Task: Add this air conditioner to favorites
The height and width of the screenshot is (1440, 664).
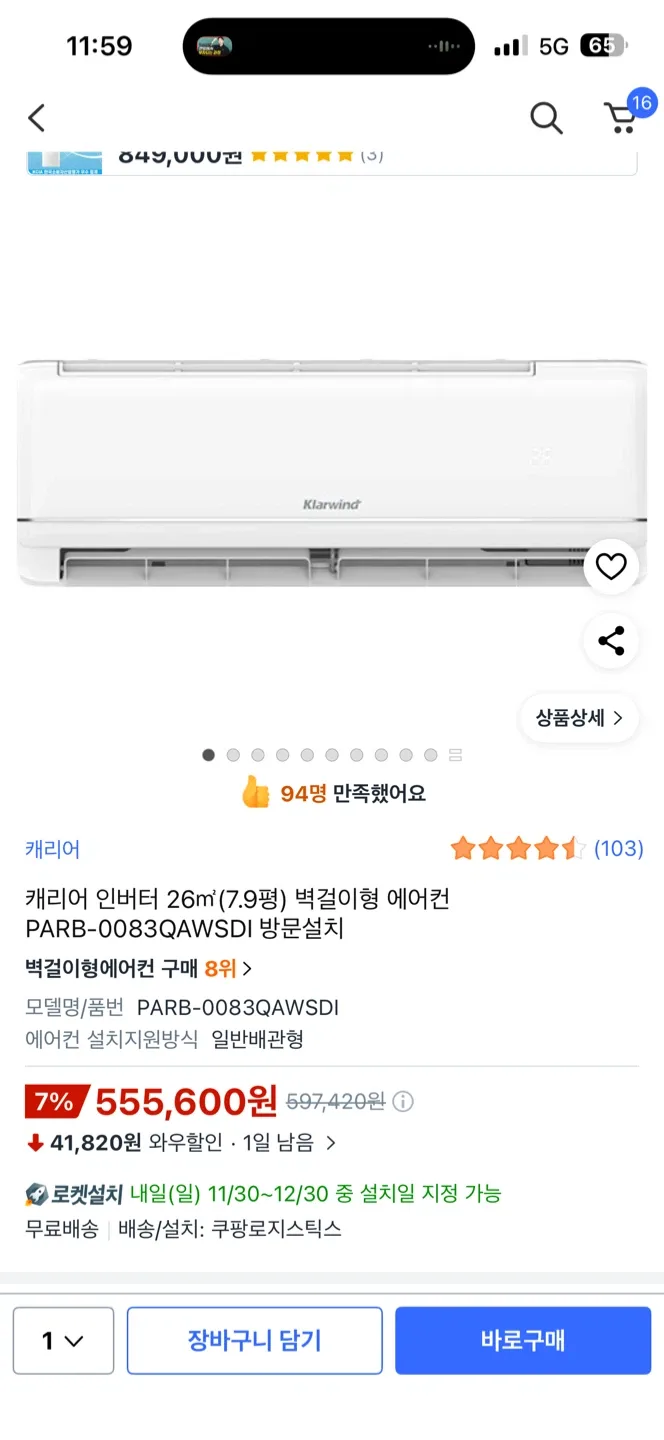Action: [611, 567]
